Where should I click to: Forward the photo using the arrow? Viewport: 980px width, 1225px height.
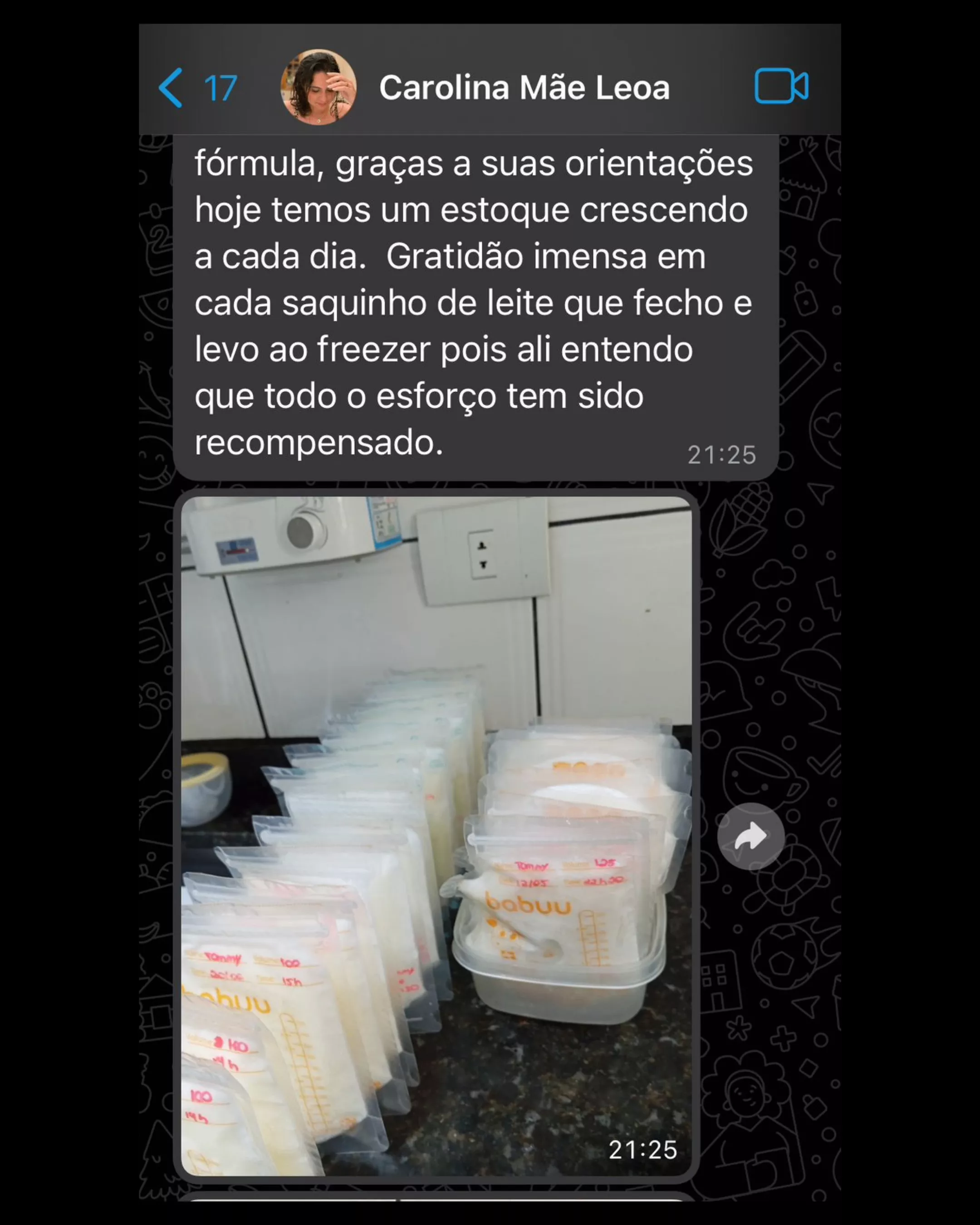pyautogui.click(x=750, y=836)
